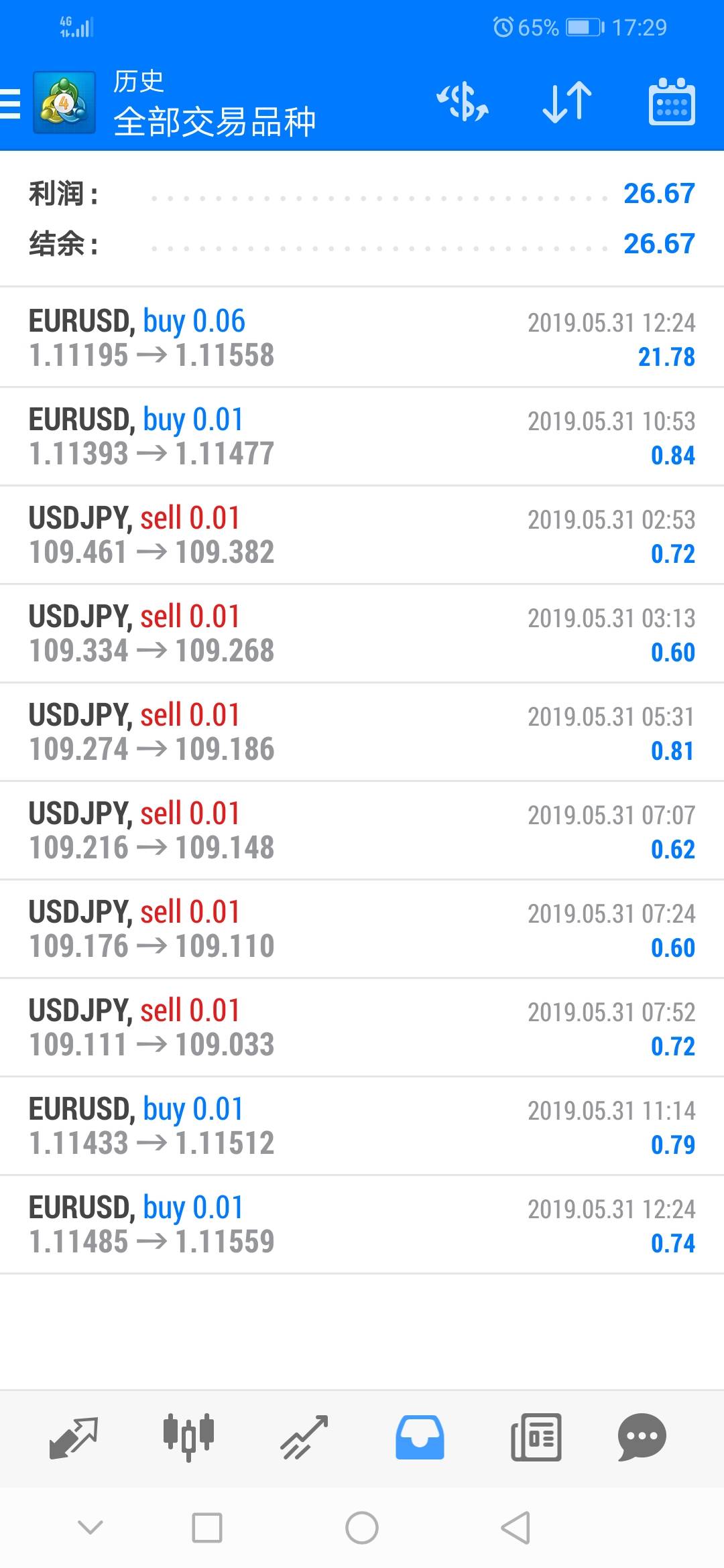The height and width of the screenshot is (1568, 724).
Task: Open the USDJPY sell trade from 05:31
Action: pyautogui.click(x=362, y=732)
